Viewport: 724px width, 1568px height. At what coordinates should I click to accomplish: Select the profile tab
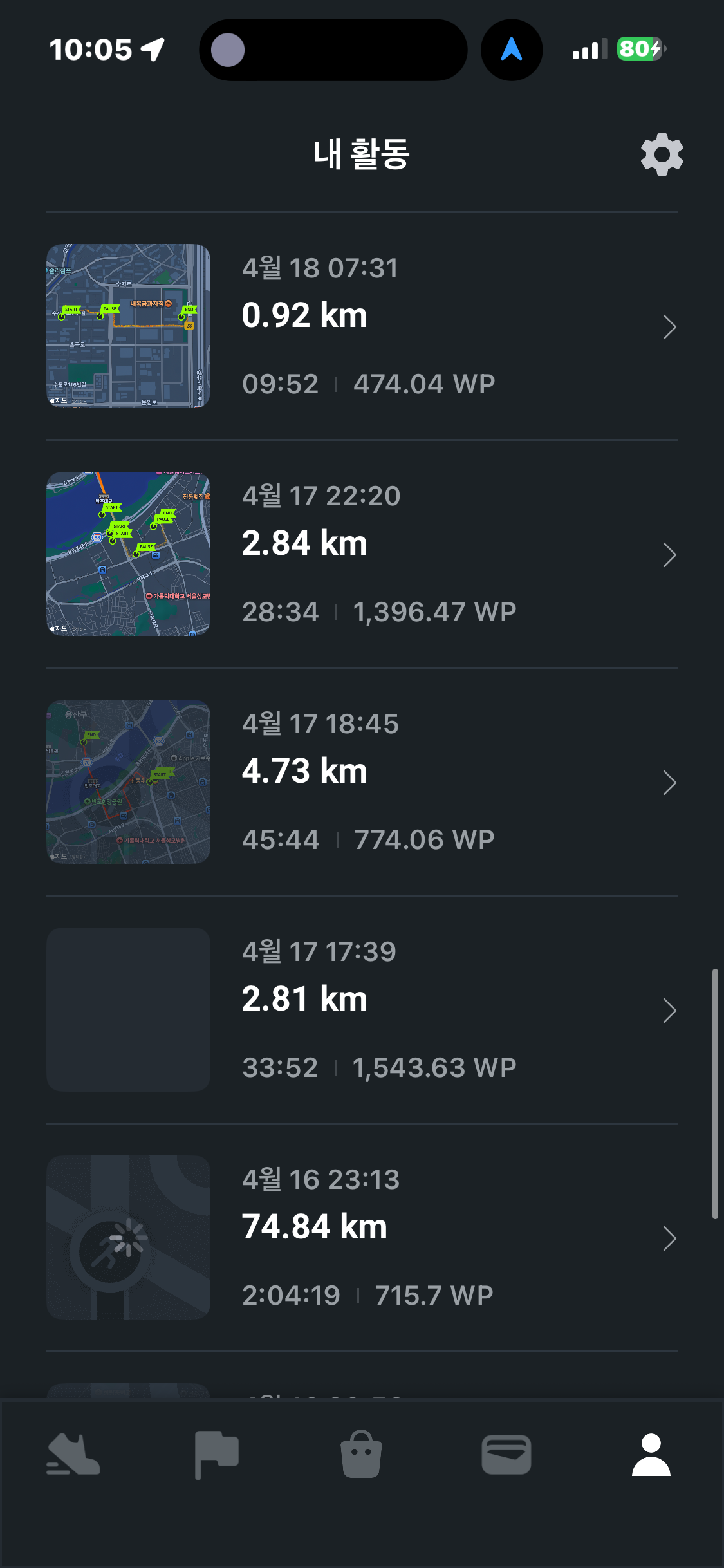point(651,1455)
